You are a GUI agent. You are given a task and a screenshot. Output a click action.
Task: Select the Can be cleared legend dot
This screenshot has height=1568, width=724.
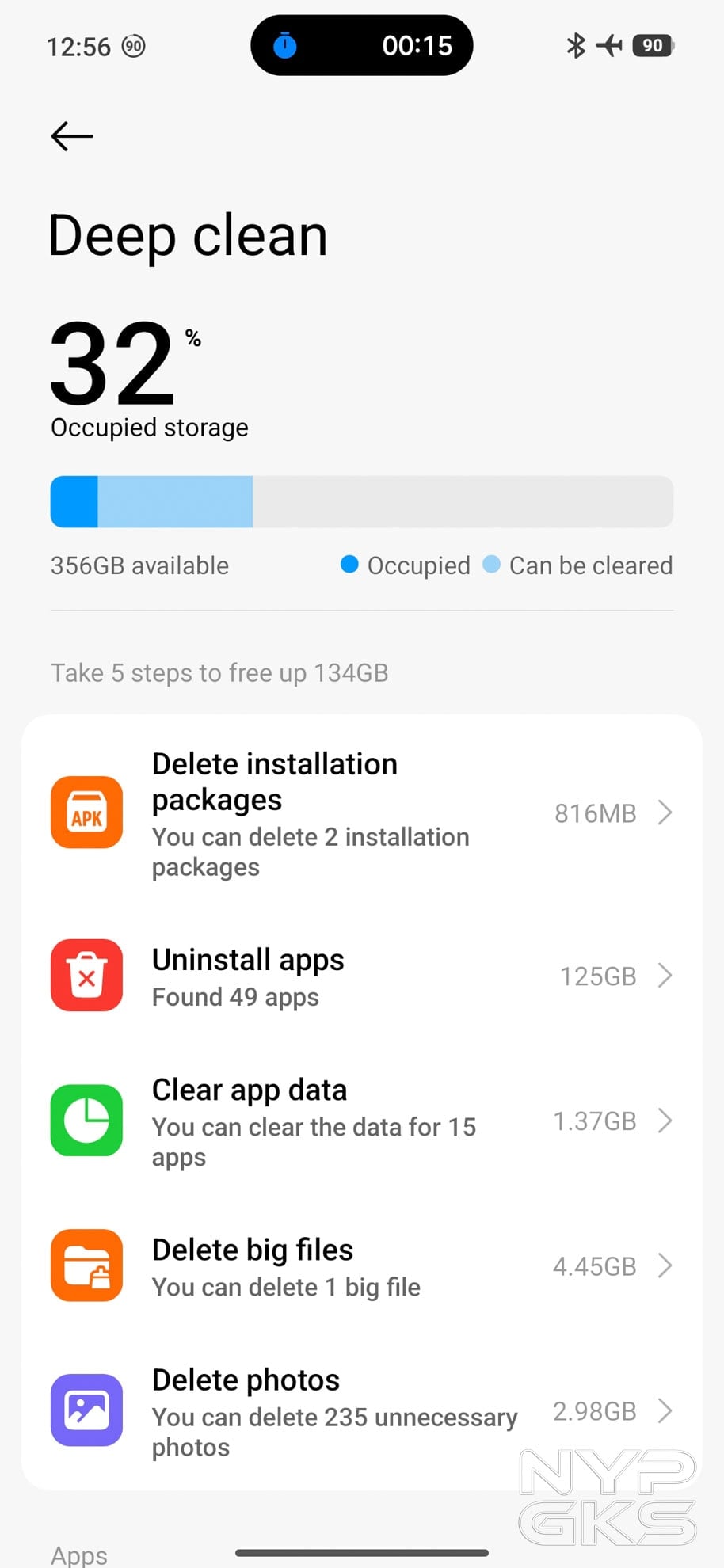[x=492, y=565]
